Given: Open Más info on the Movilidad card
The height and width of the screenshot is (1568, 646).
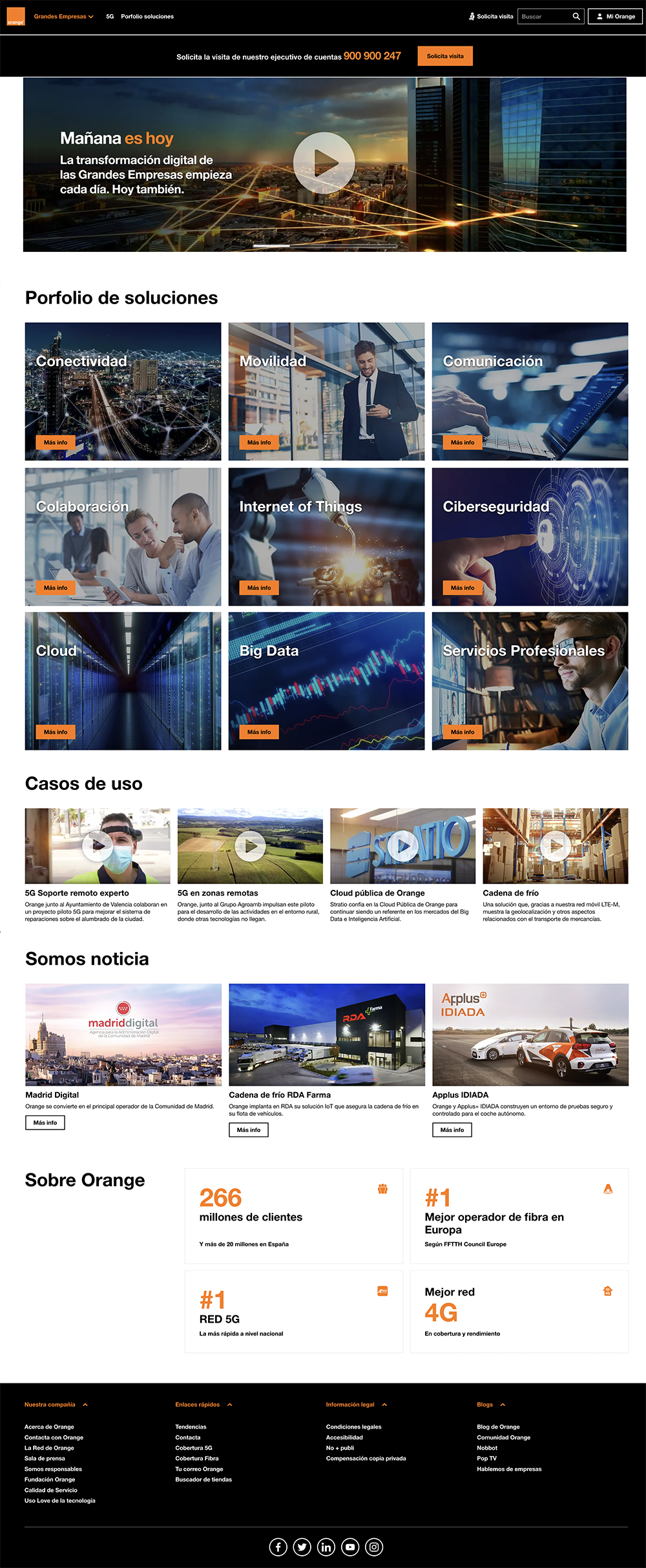Looking at the screenshot, I should pos(259,442).
